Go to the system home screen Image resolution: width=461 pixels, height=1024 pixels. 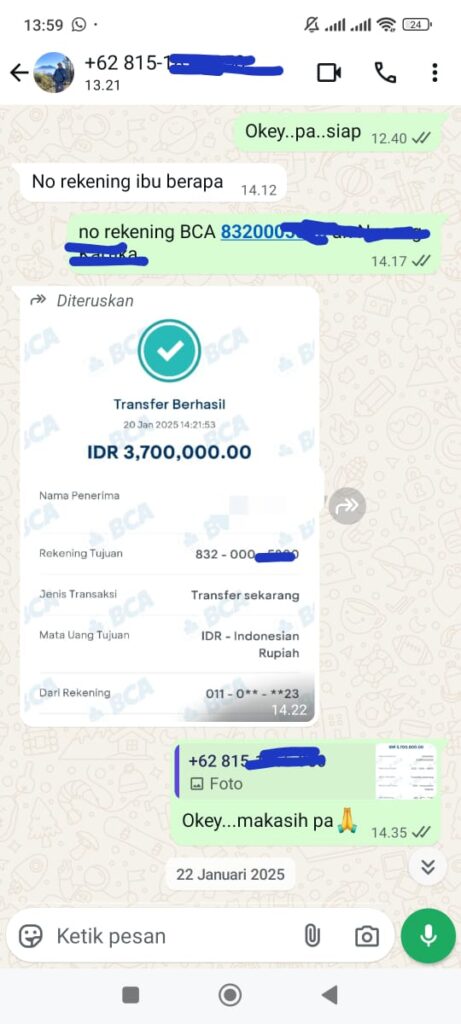pos(230,995)
